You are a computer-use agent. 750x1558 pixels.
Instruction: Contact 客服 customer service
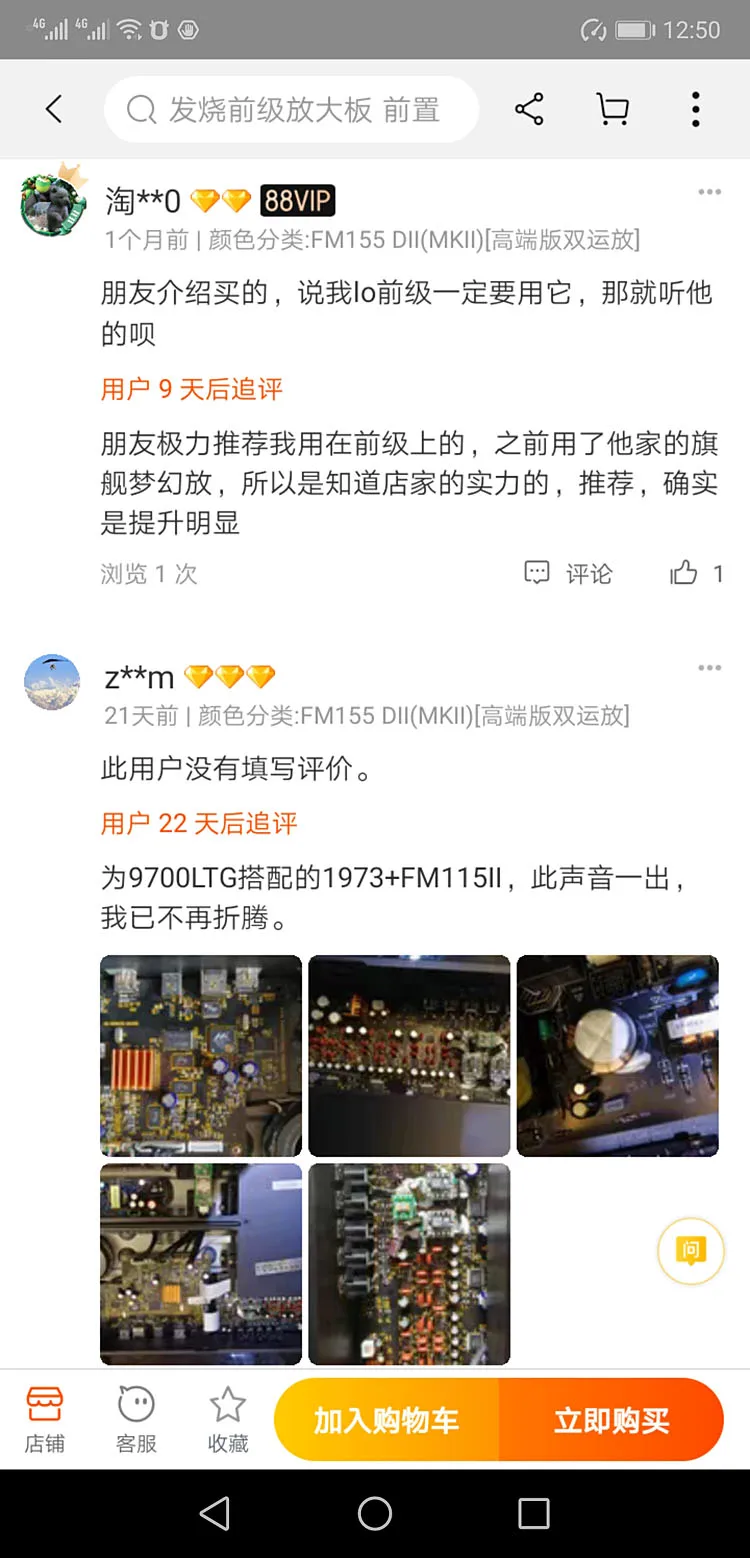click(136, 1420)
